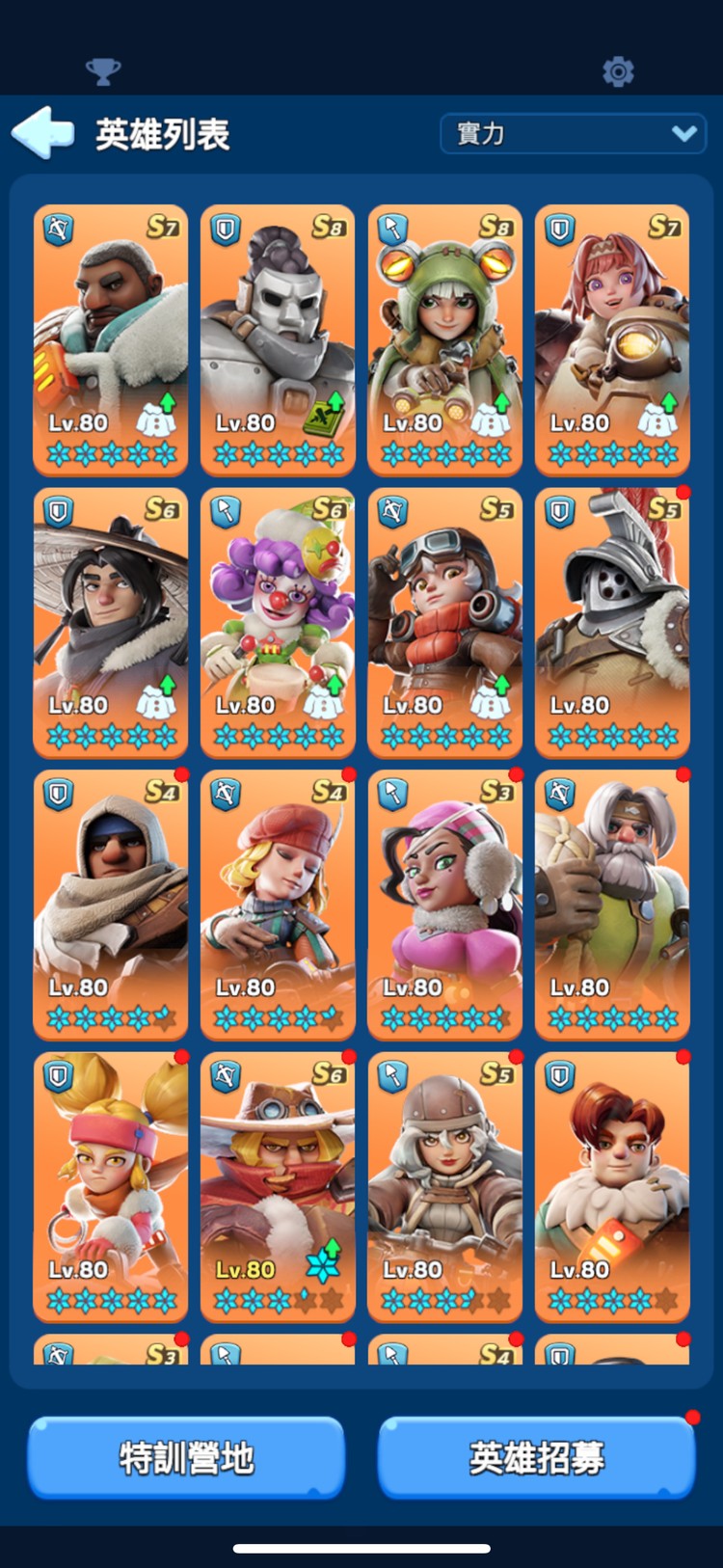This screenshot has height=1568, width=723.
Task: Open the cowboy hat red-scarf hero card
Action: tap(278, 1186)
